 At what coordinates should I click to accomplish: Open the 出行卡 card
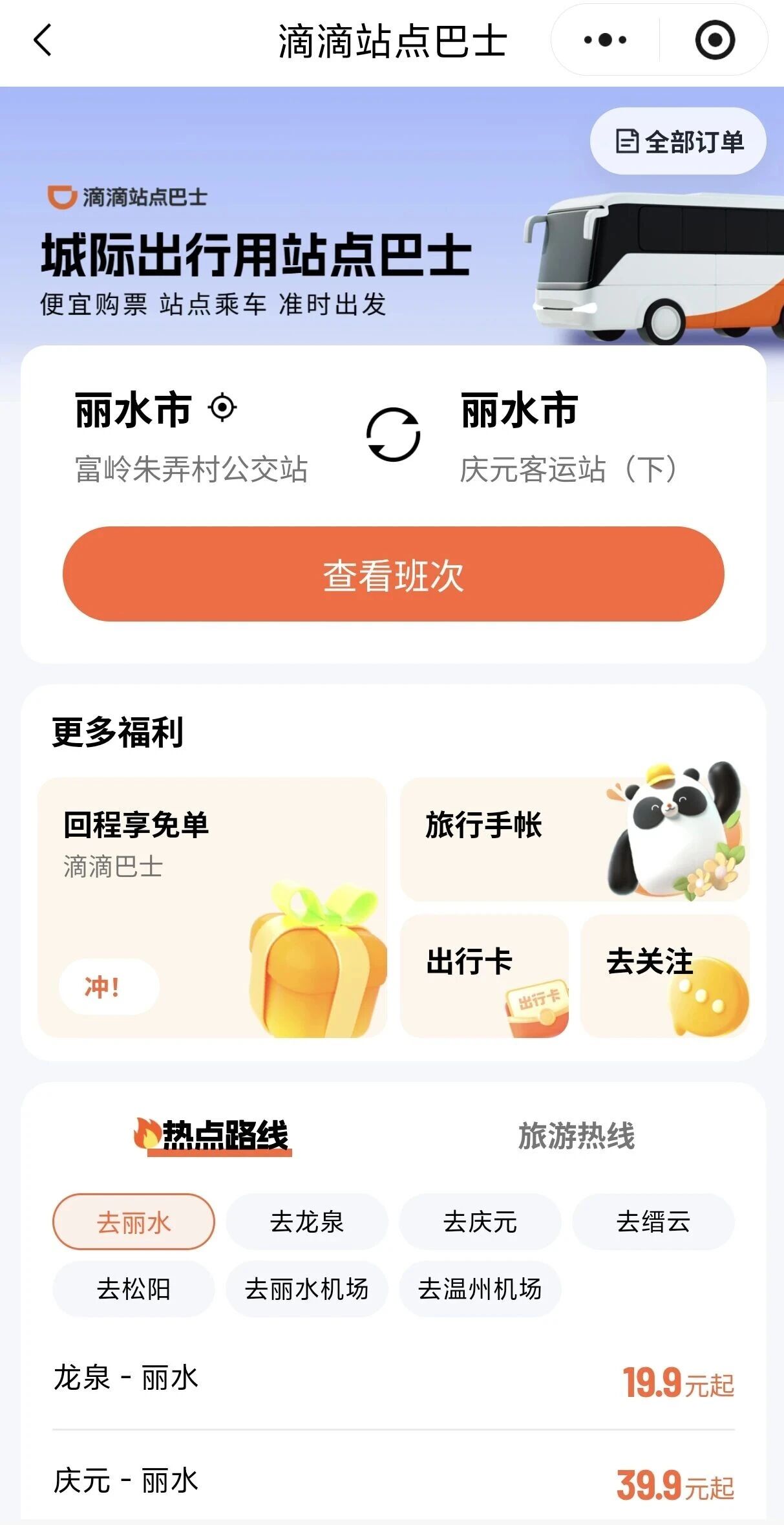(484, 975)
